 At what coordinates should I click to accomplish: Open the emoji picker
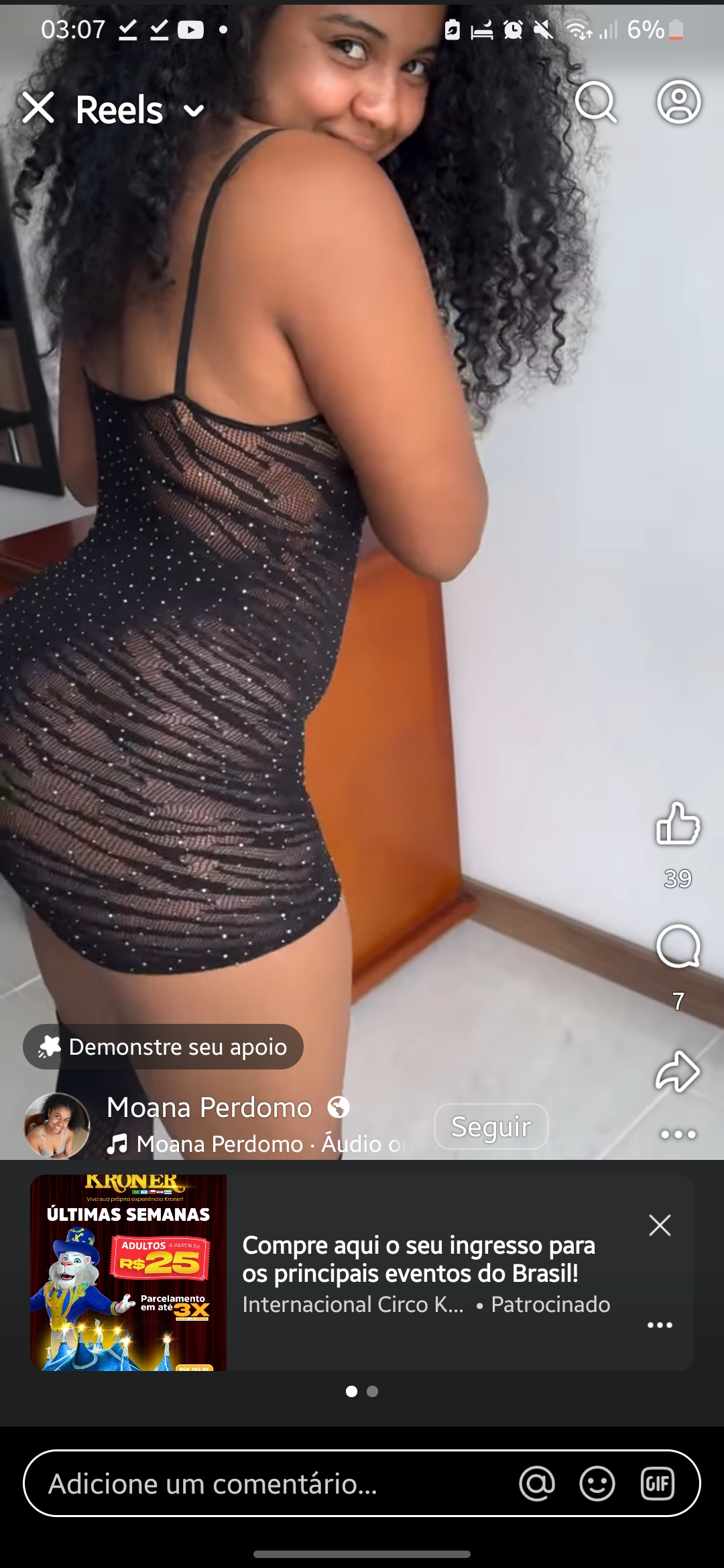[597, 1484]
